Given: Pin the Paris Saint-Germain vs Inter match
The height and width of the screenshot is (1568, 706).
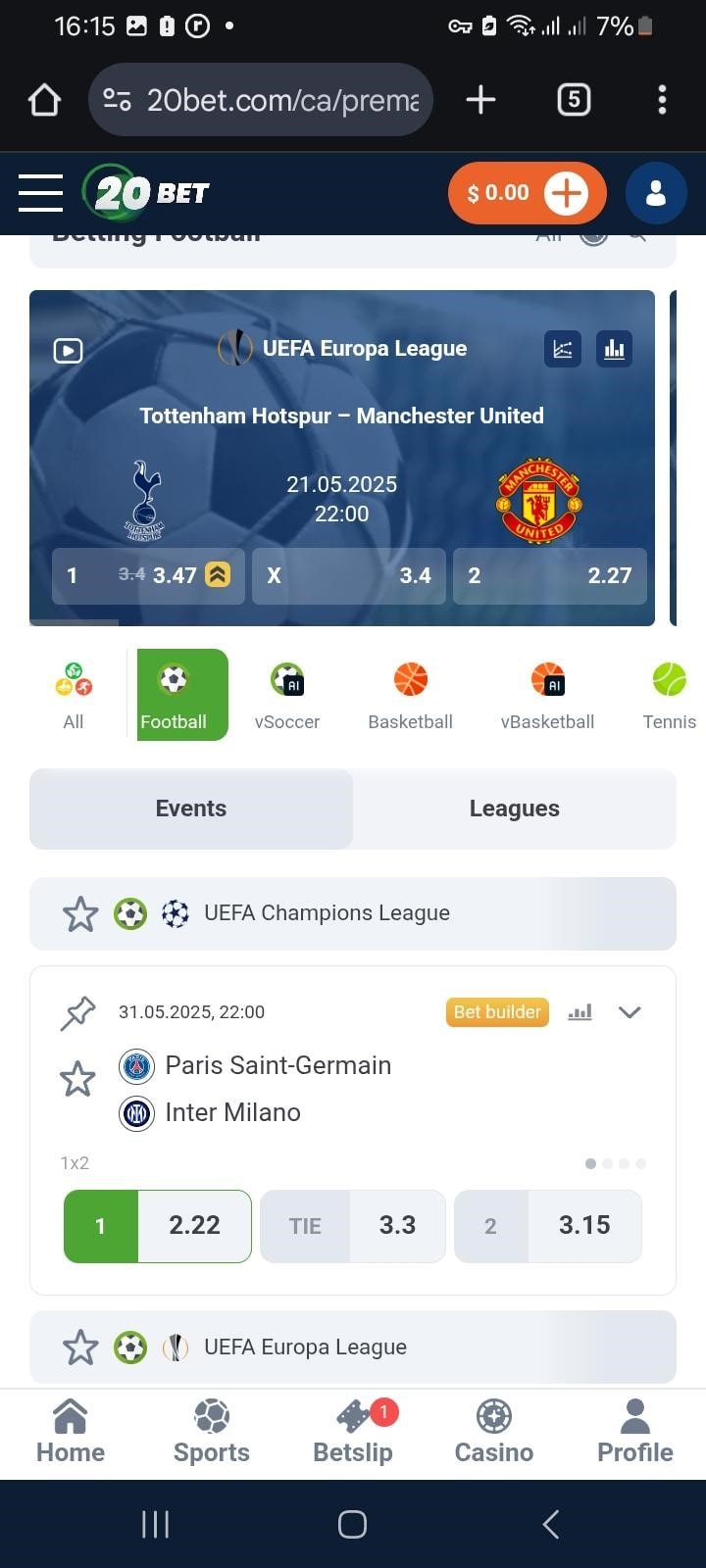Looking at the screenshot, I should point(78,1013).
